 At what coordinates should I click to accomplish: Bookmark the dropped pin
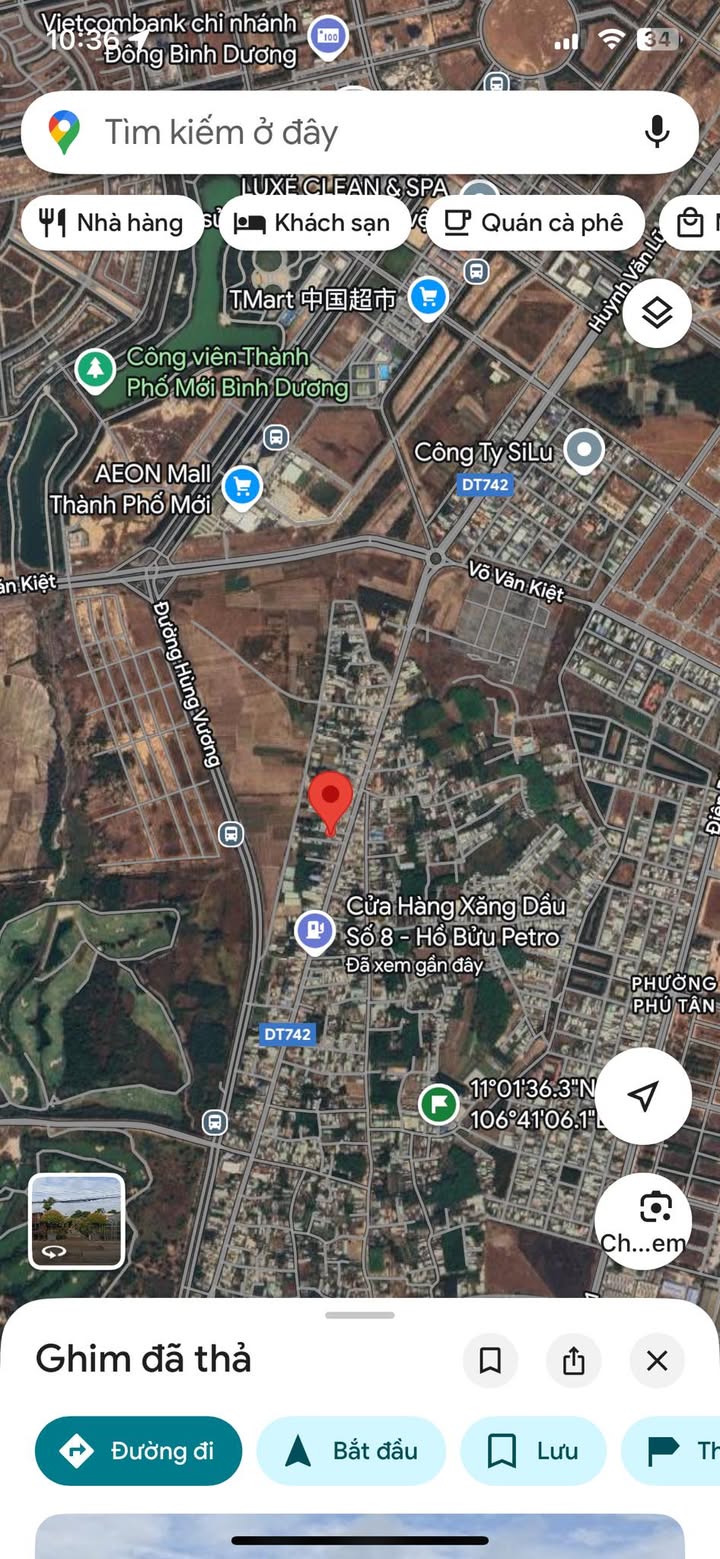click(490, 1360)
